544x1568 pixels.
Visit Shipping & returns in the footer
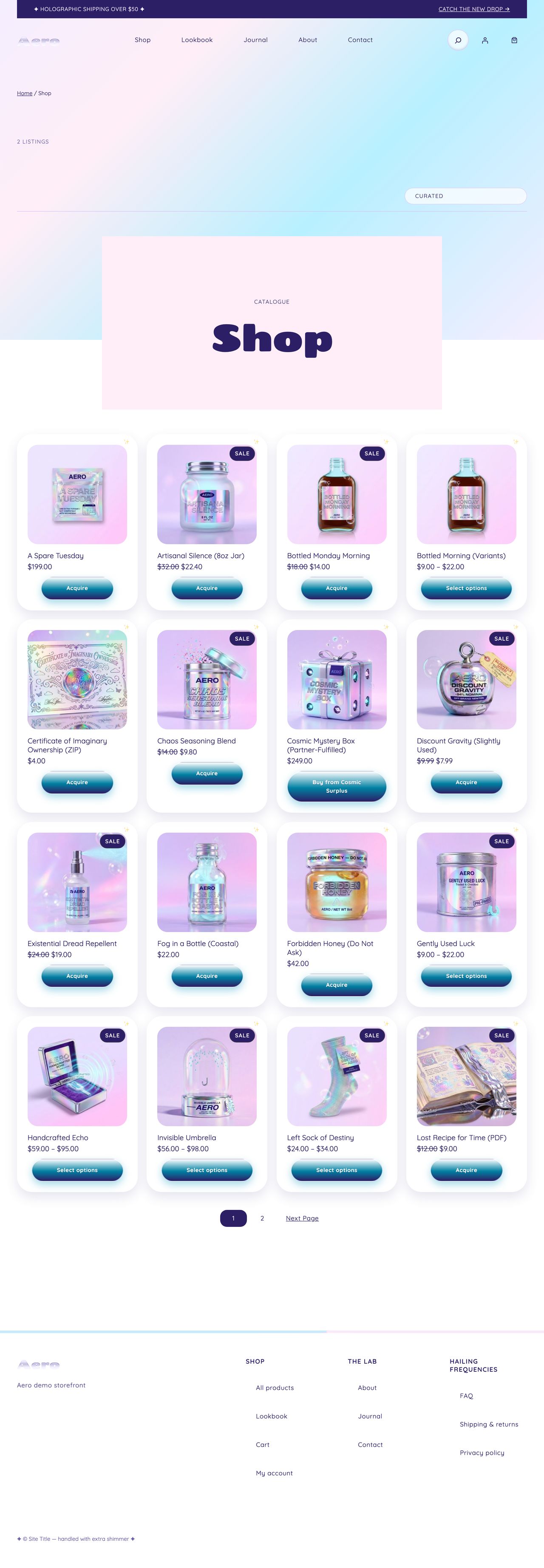coord(489,1424)
